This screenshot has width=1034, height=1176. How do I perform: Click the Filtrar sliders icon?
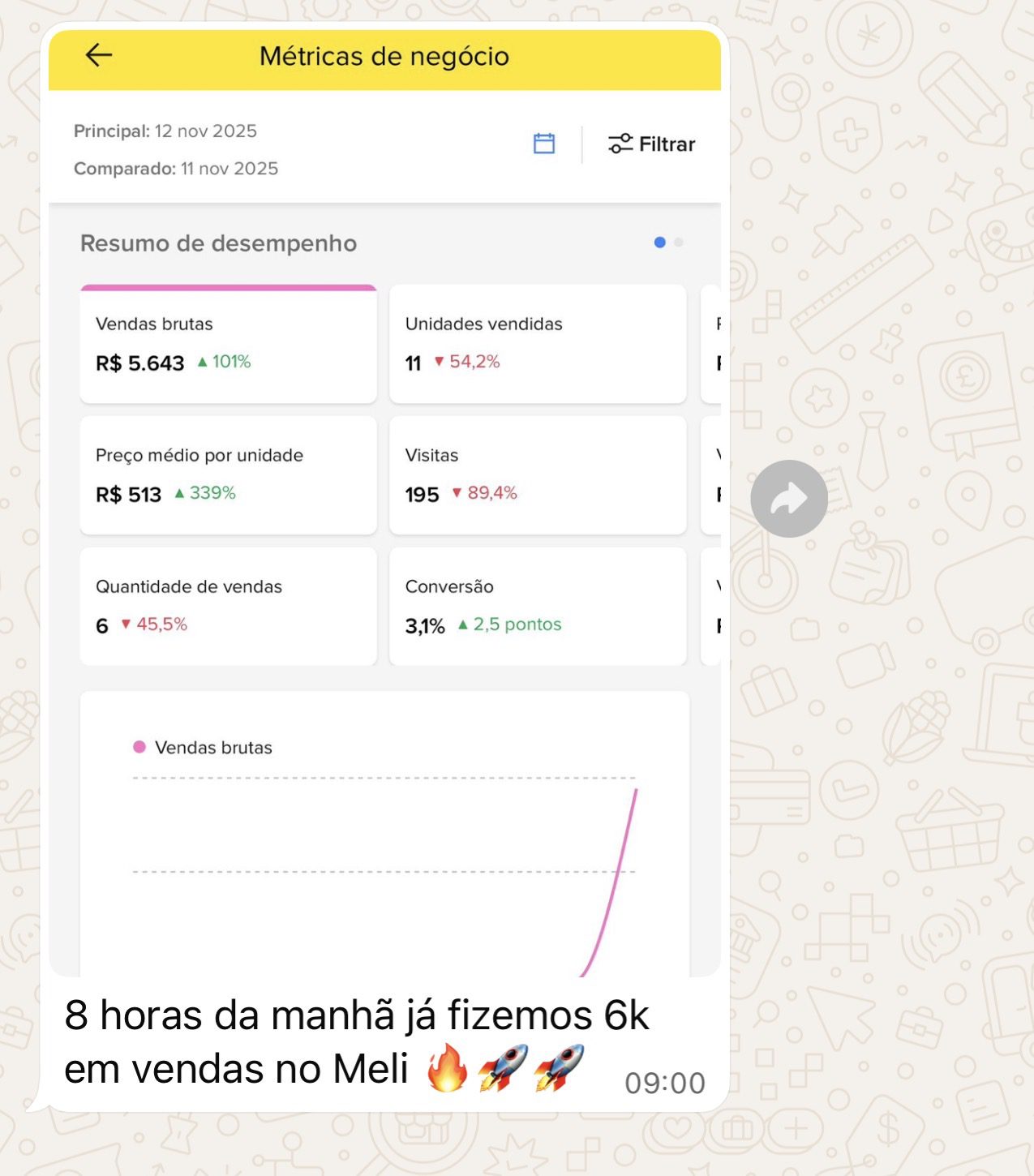click(620, 144)
